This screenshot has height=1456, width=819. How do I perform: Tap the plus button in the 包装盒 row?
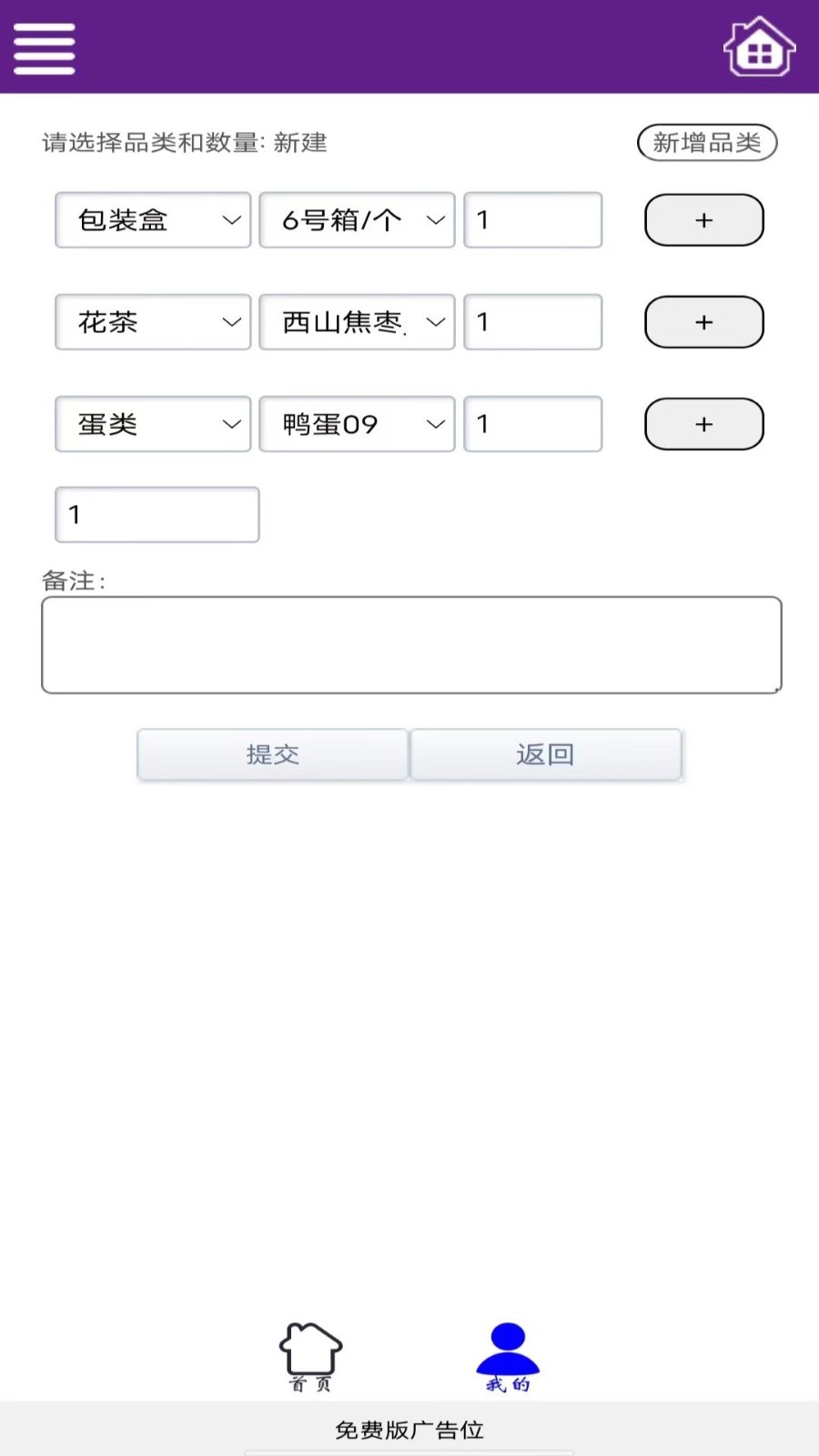click(704, 220)
